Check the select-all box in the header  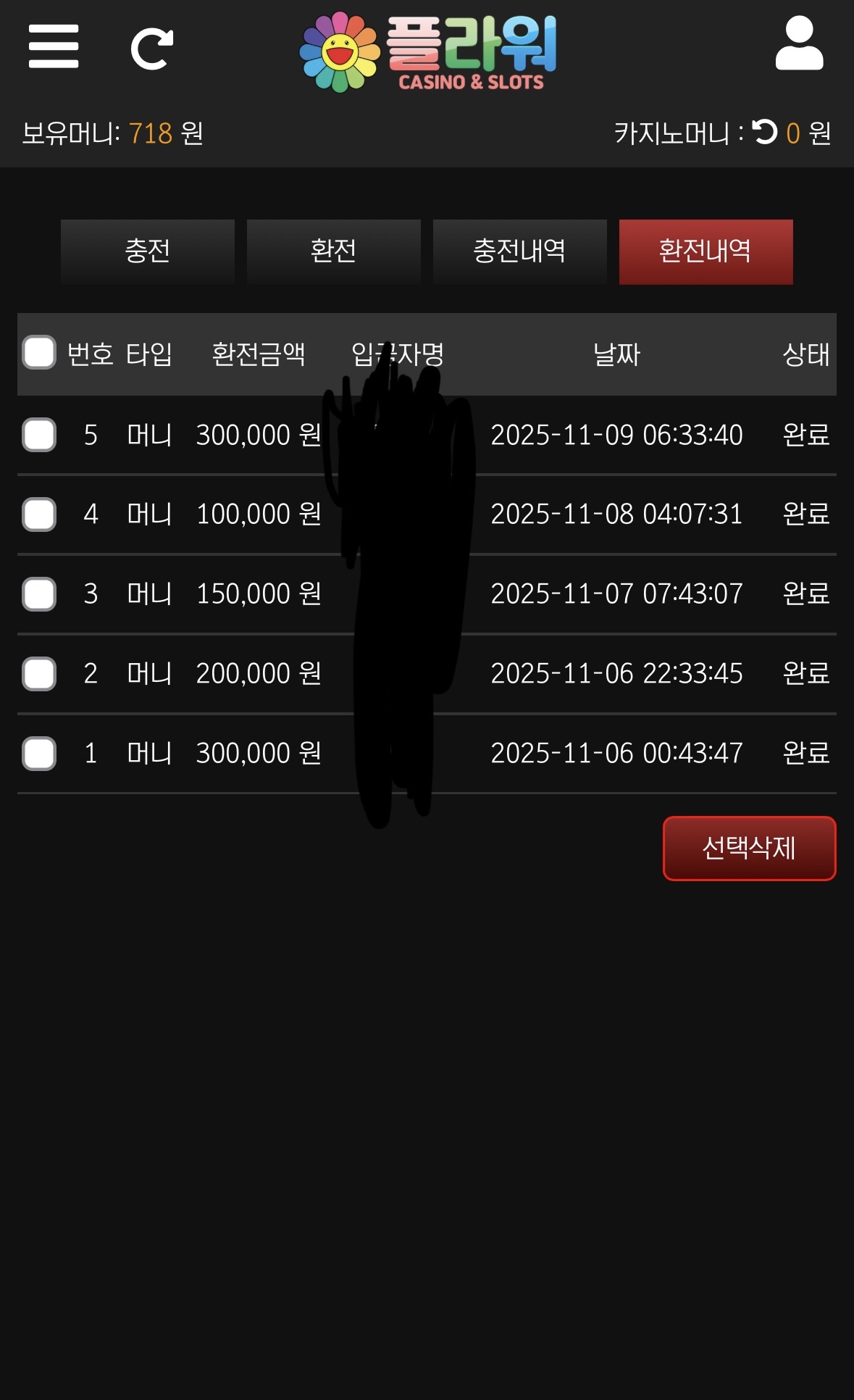click(39, 353)
